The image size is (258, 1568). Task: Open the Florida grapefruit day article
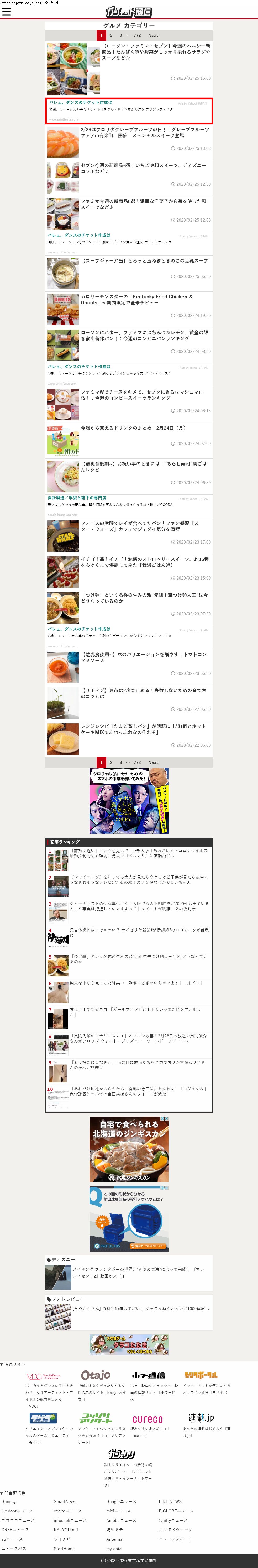[145, 133]
